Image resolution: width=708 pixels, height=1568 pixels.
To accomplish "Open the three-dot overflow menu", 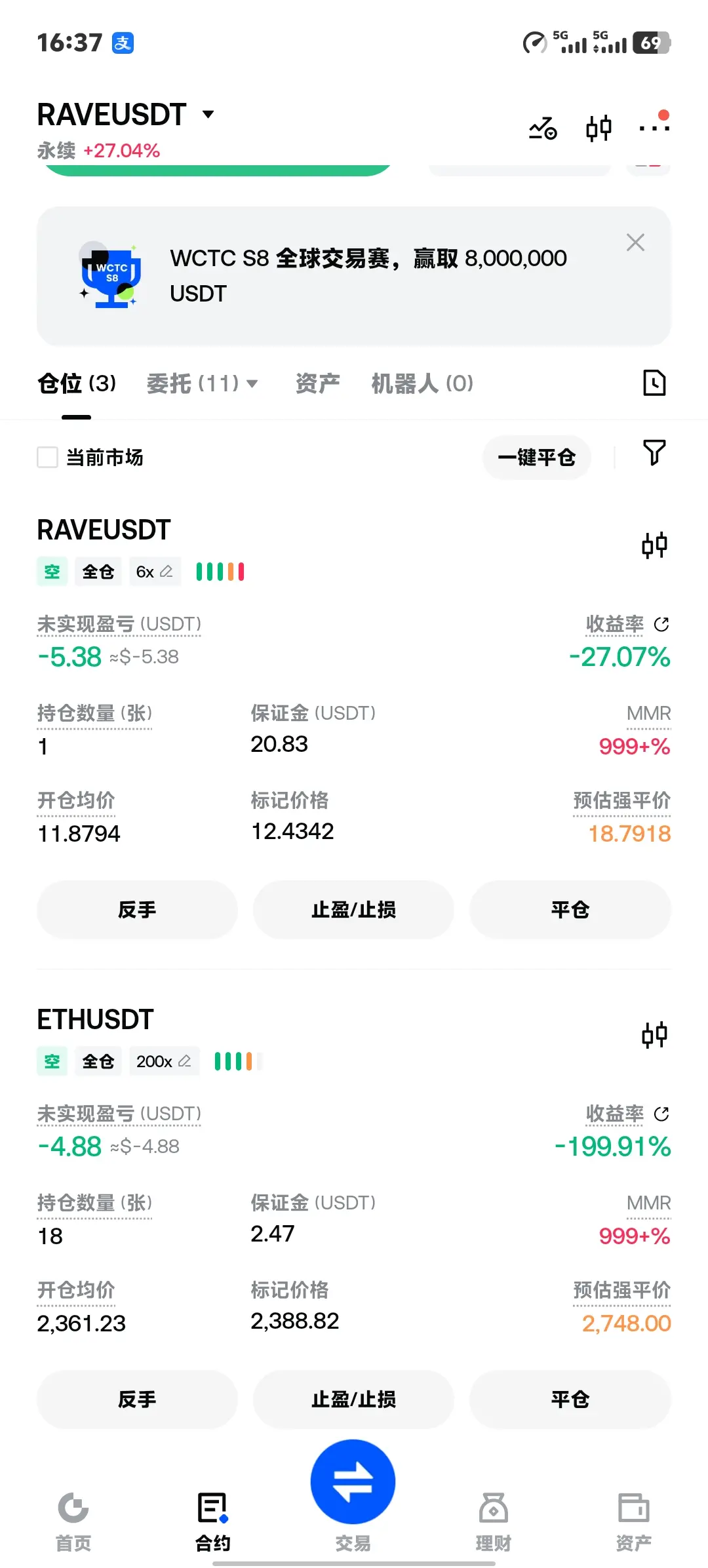I will click(x=654, y=128).
